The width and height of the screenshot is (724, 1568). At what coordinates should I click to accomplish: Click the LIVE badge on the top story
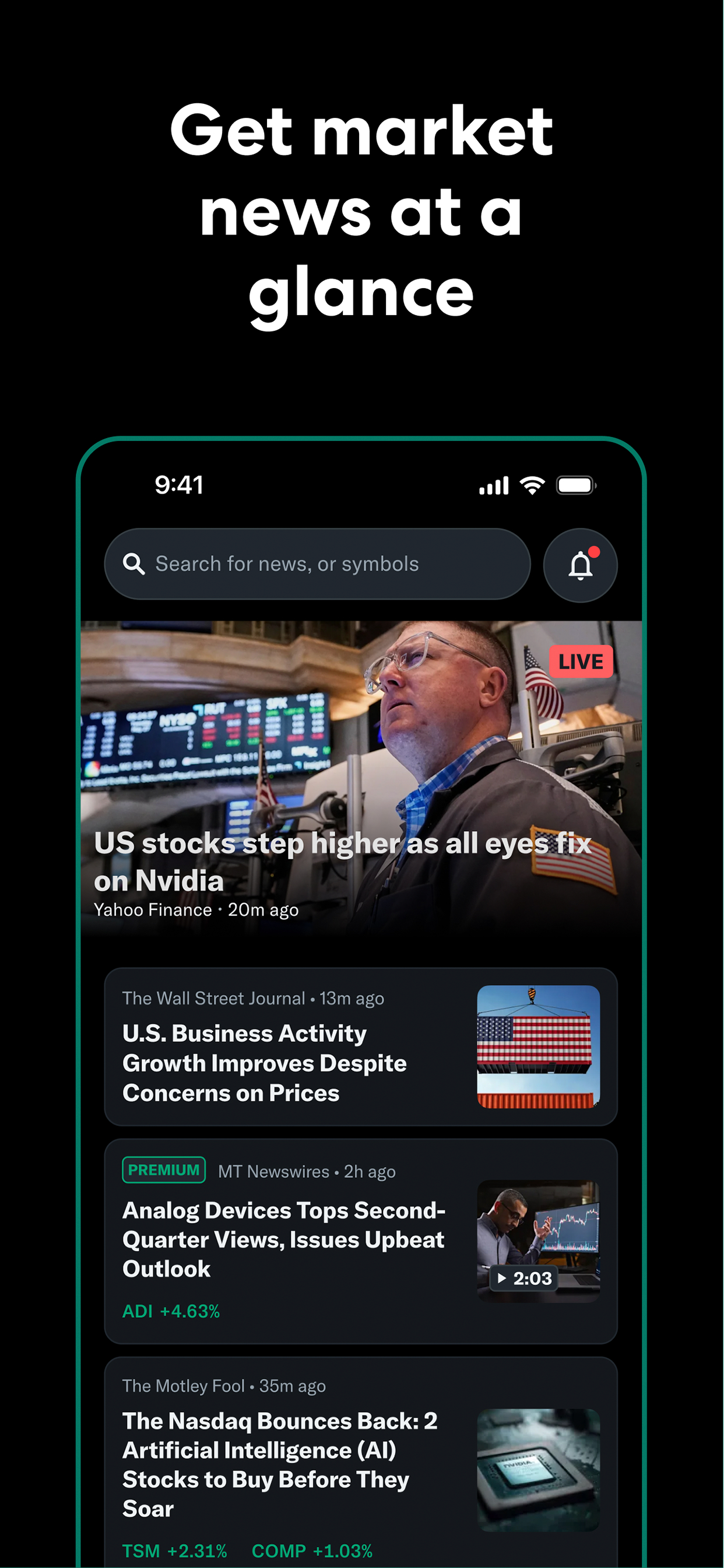581,661
